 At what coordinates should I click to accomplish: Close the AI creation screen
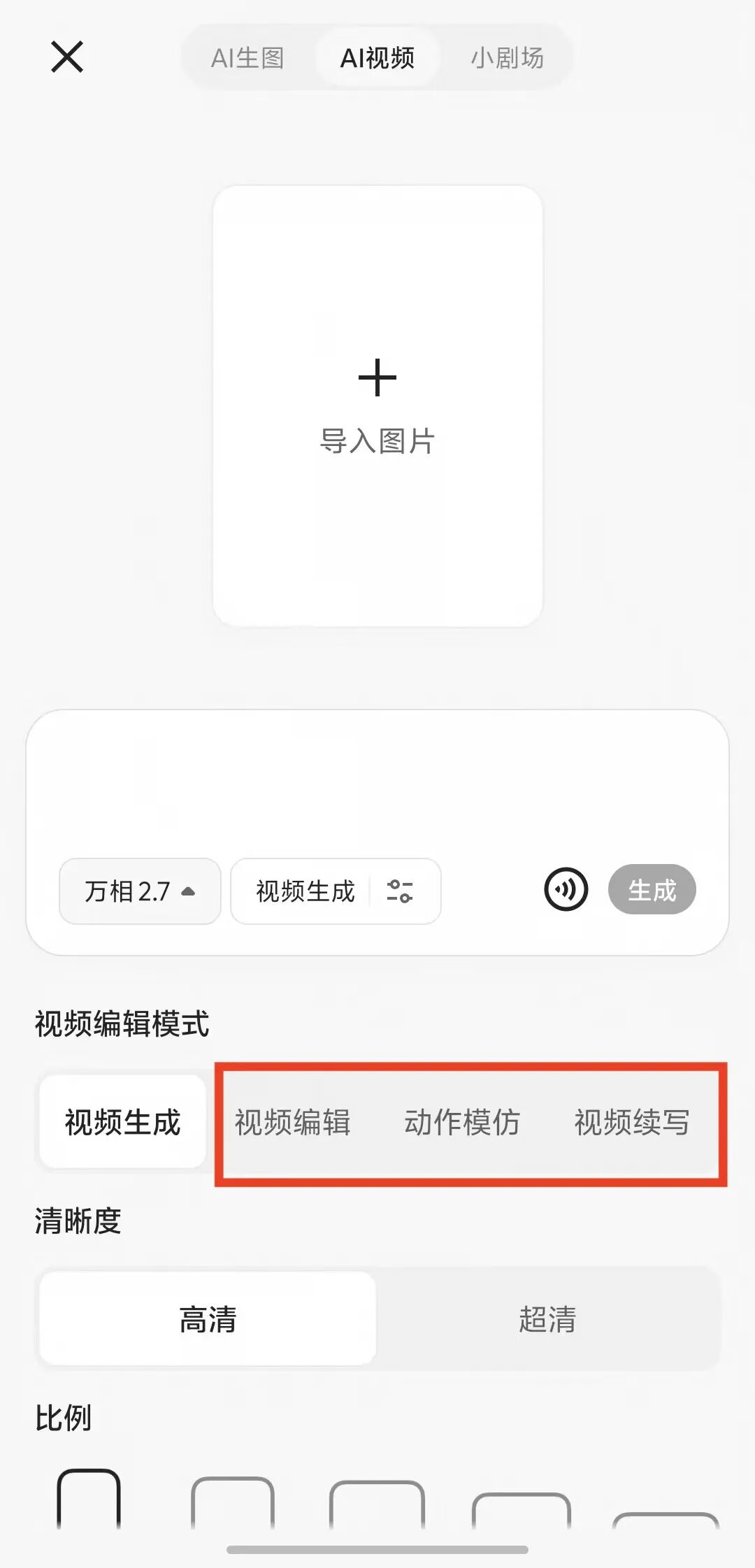click(67, 57)
